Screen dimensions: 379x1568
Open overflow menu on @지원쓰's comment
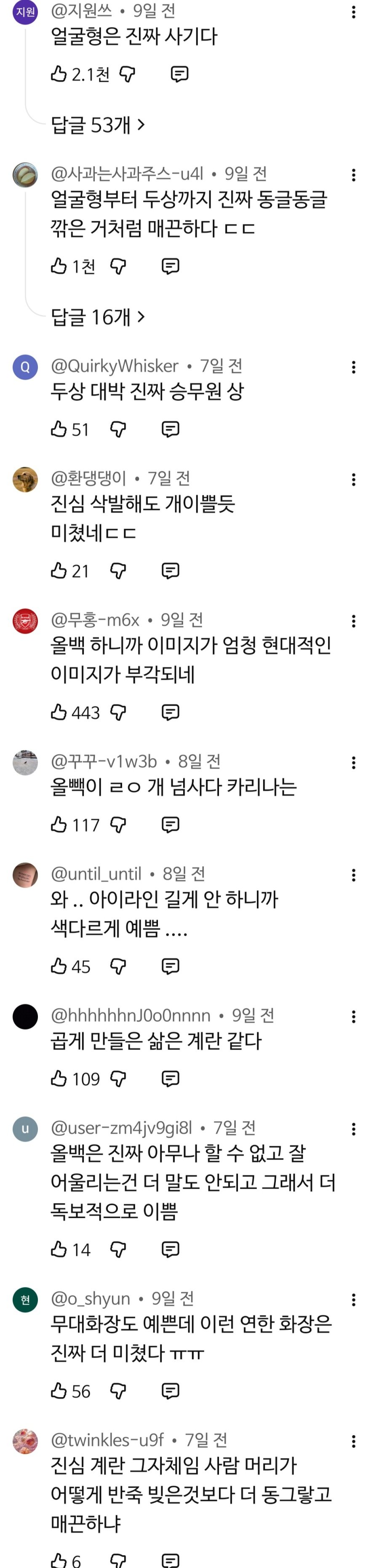[x=353, y=12]
